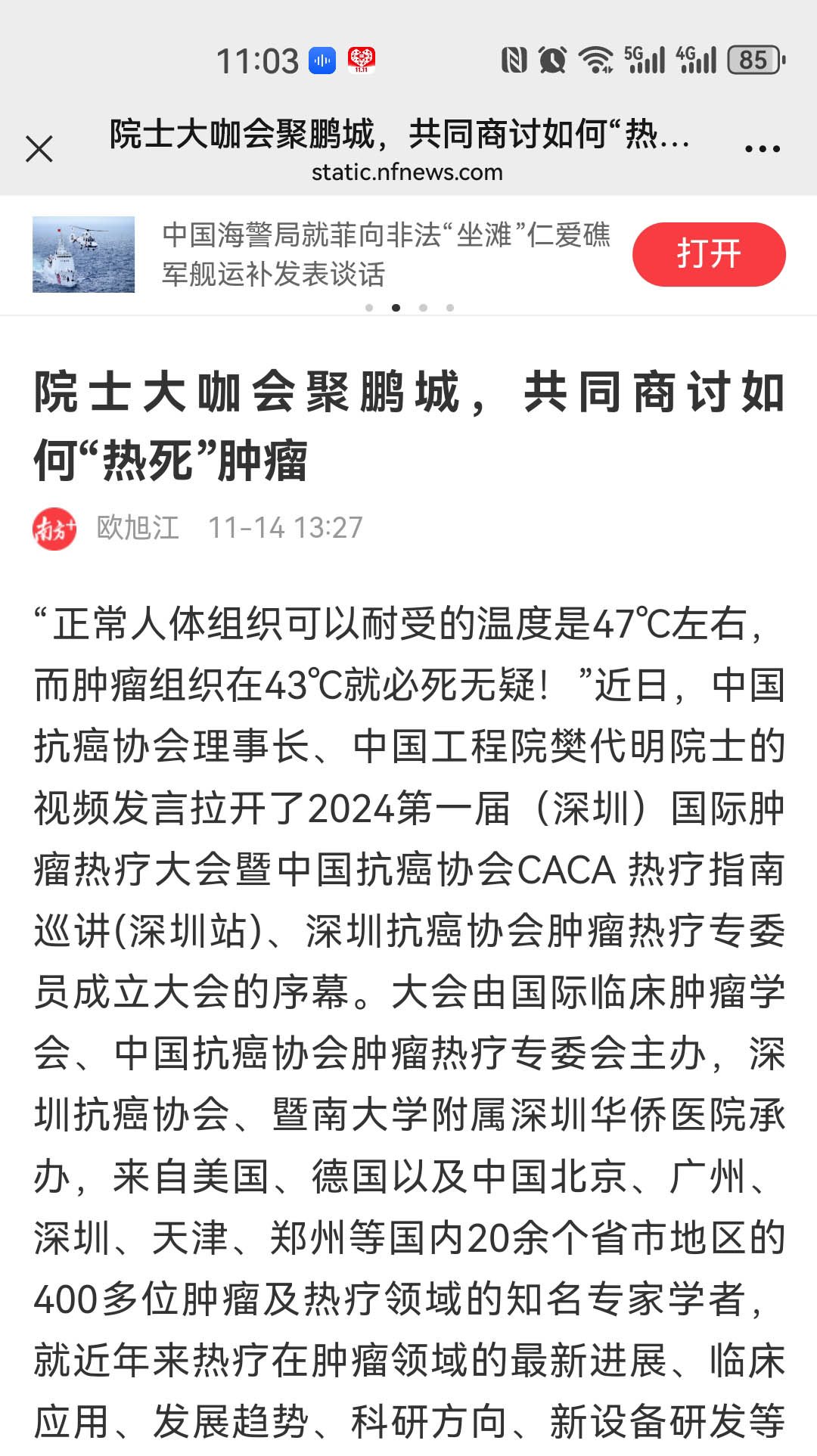Open the three-dot overflow menu
The width and height of the screenshot is (817, 1456).
[x=762, y=149]
